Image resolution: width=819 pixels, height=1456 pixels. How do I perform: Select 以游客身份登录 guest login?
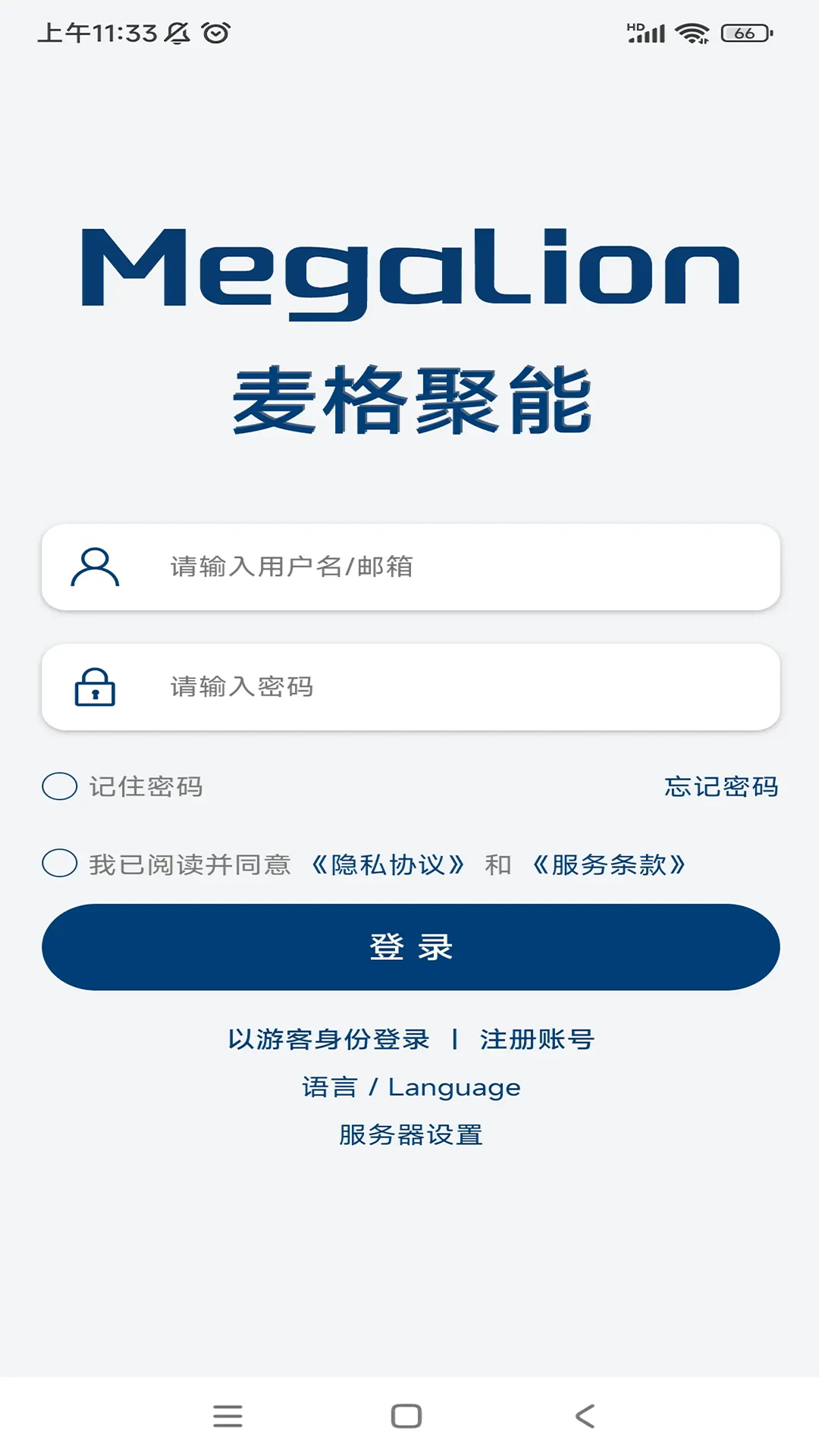[x=329, y=1039]
